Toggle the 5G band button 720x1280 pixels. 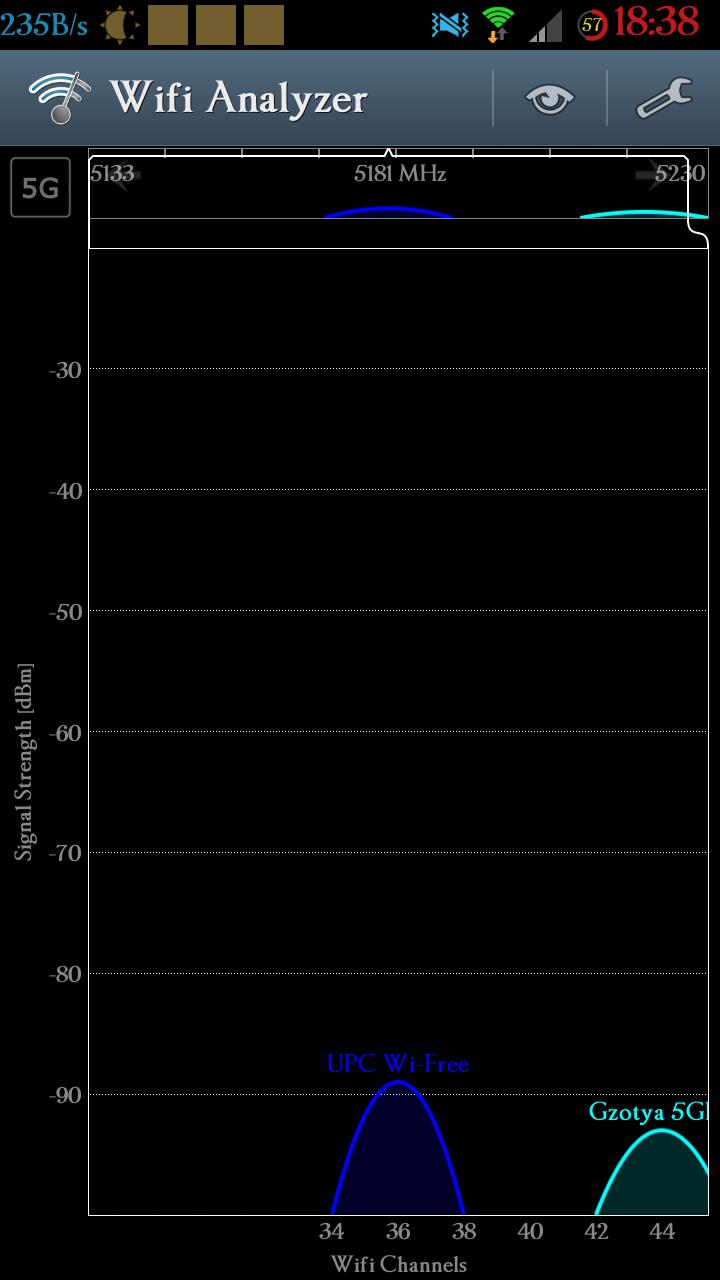point(41,187)
